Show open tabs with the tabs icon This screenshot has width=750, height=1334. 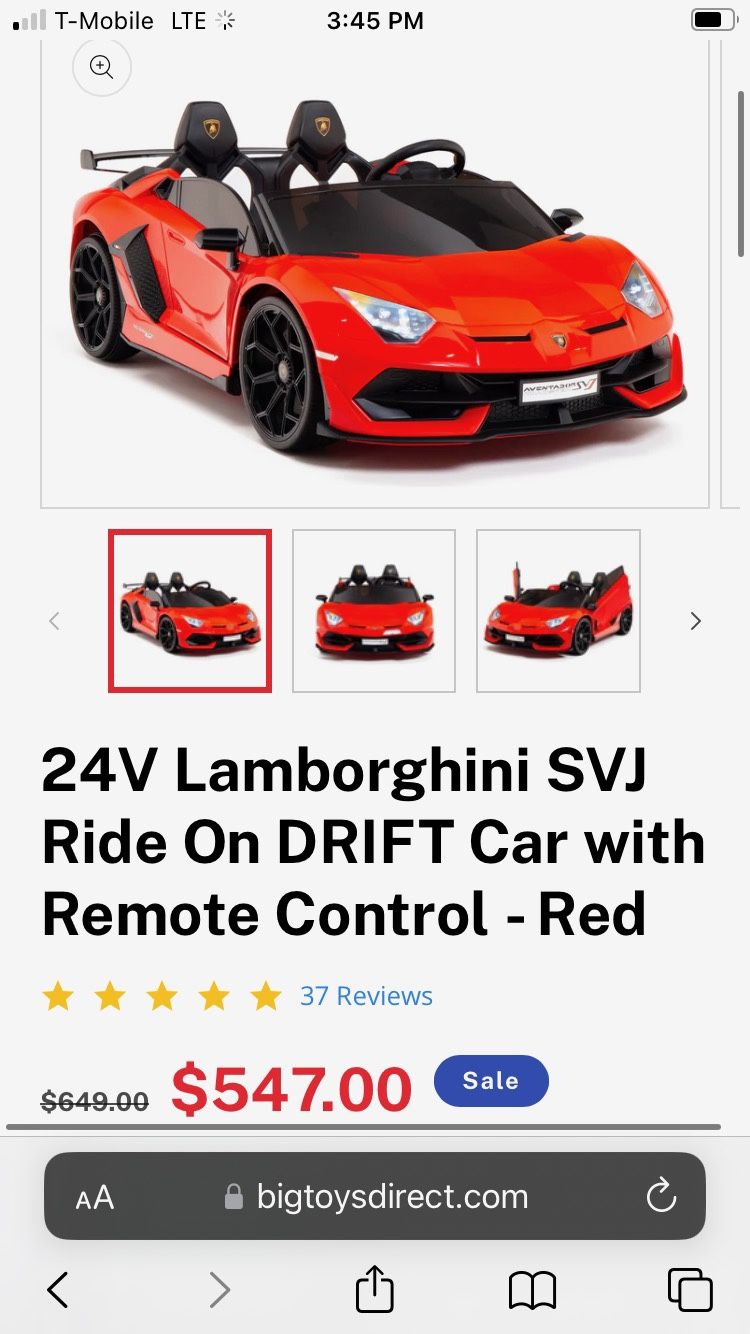click(x=692, y=1289)
